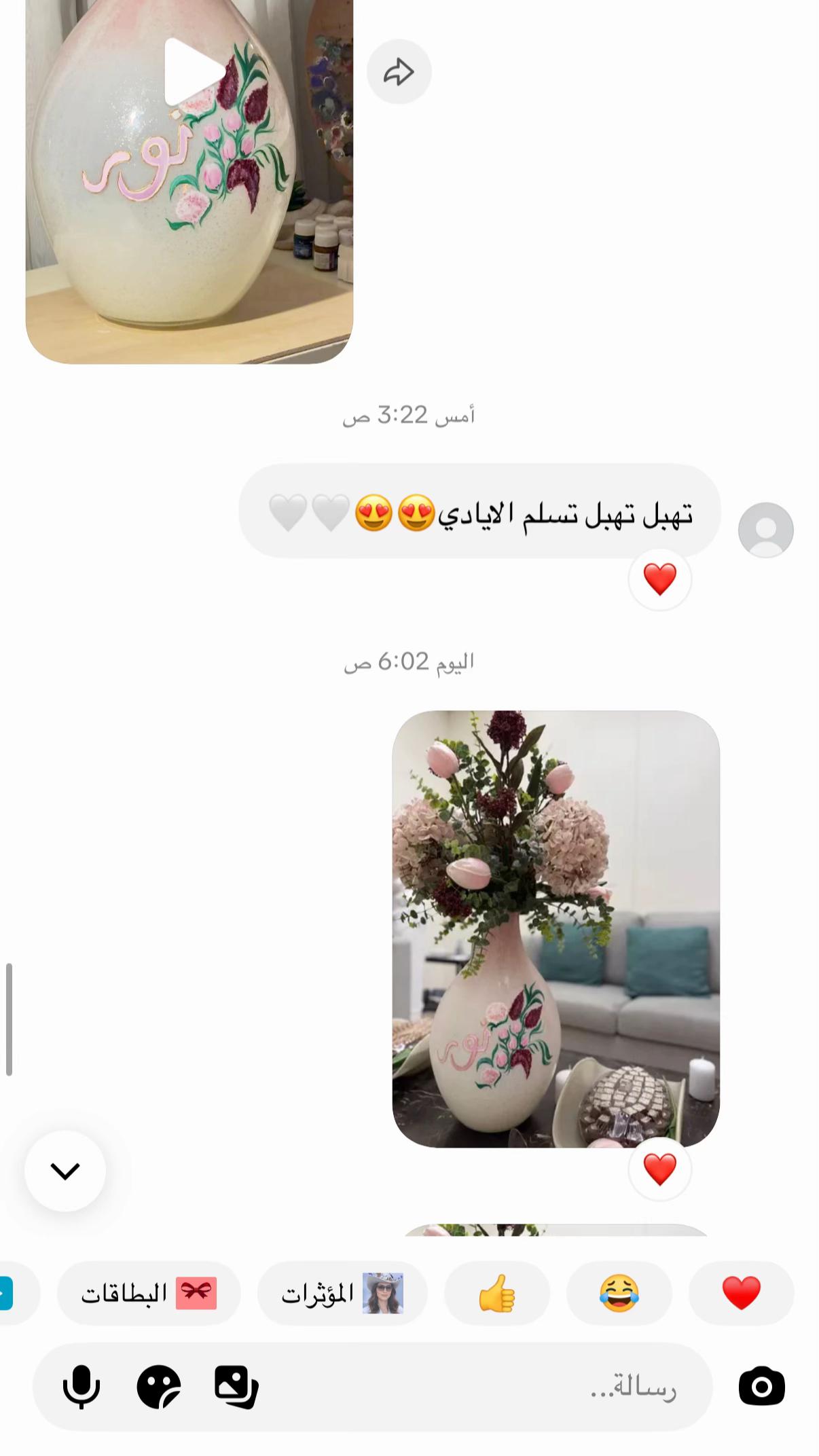This screenshot has height=1456, width=819.
Task: Record a voice message with microphone
Action: (81, 1387)
